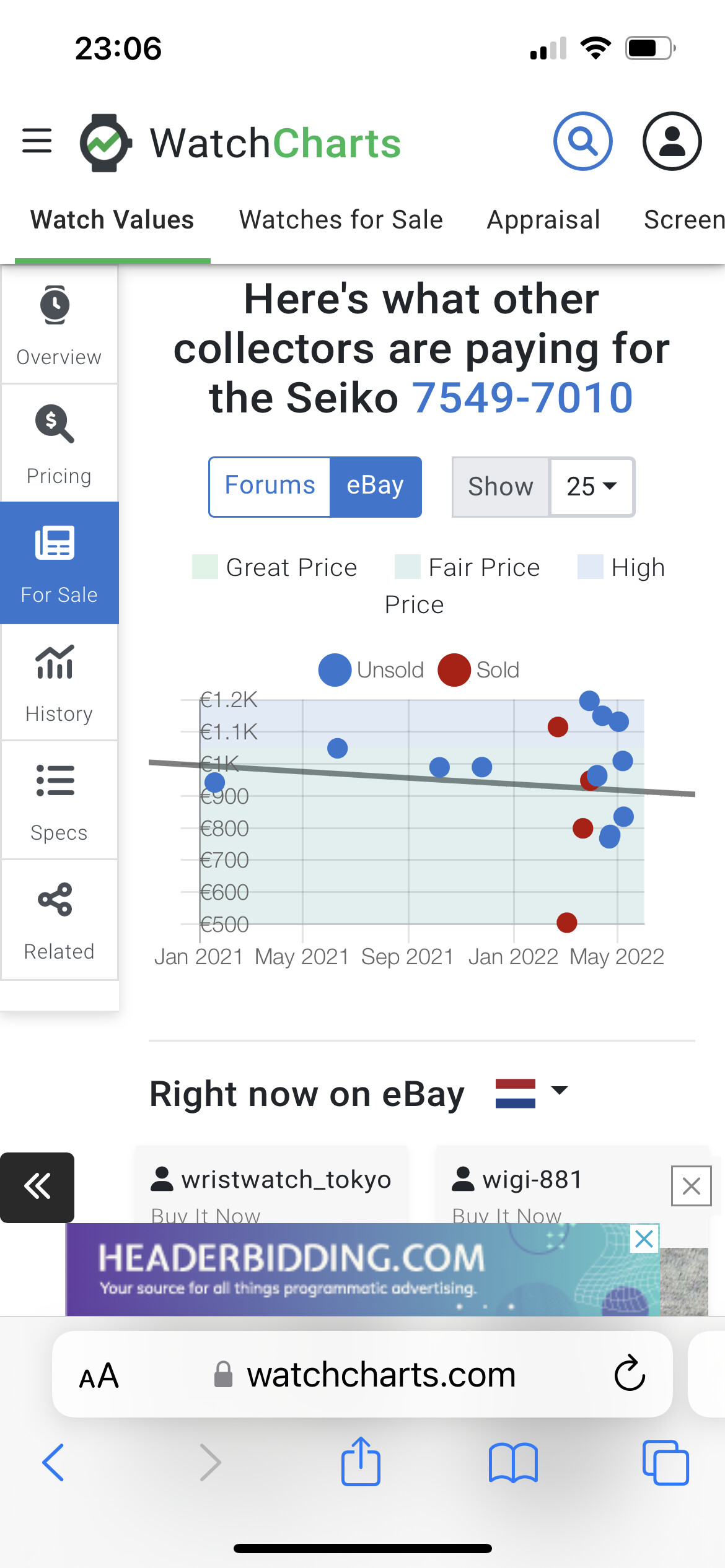
Task: Show Related watches
Action: tap(59, 920)
